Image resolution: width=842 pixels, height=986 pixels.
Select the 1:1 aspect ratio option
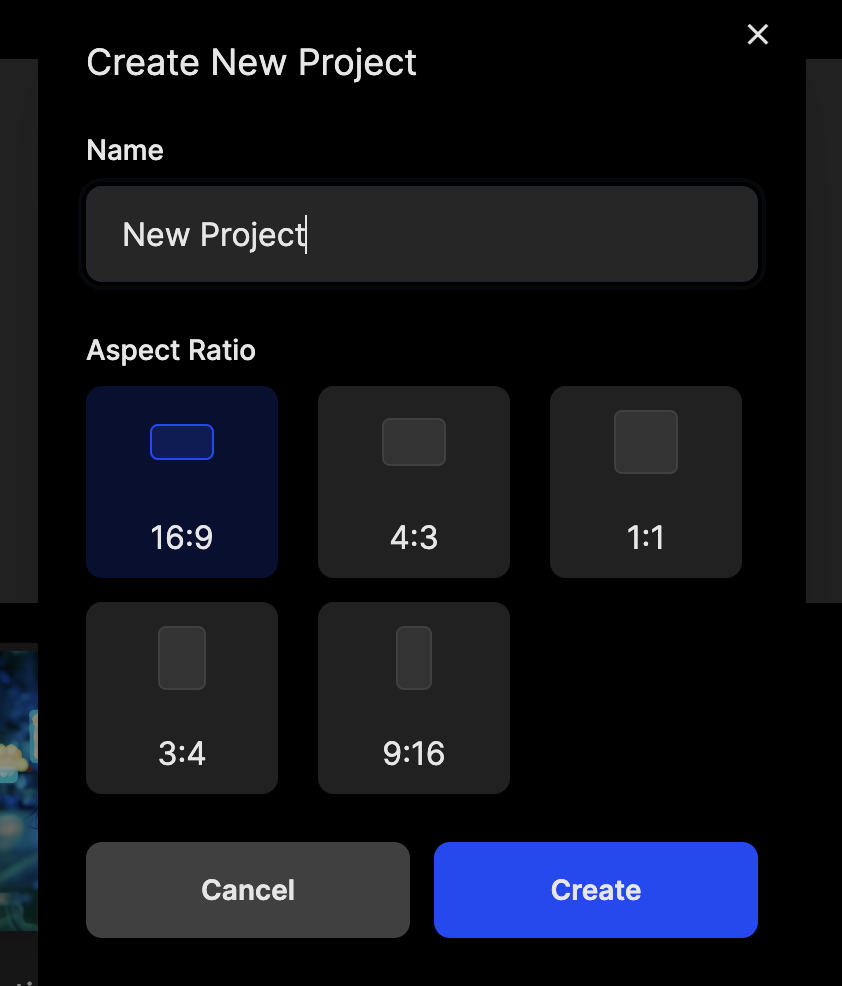pyautogui.click(x=645, y=482)
